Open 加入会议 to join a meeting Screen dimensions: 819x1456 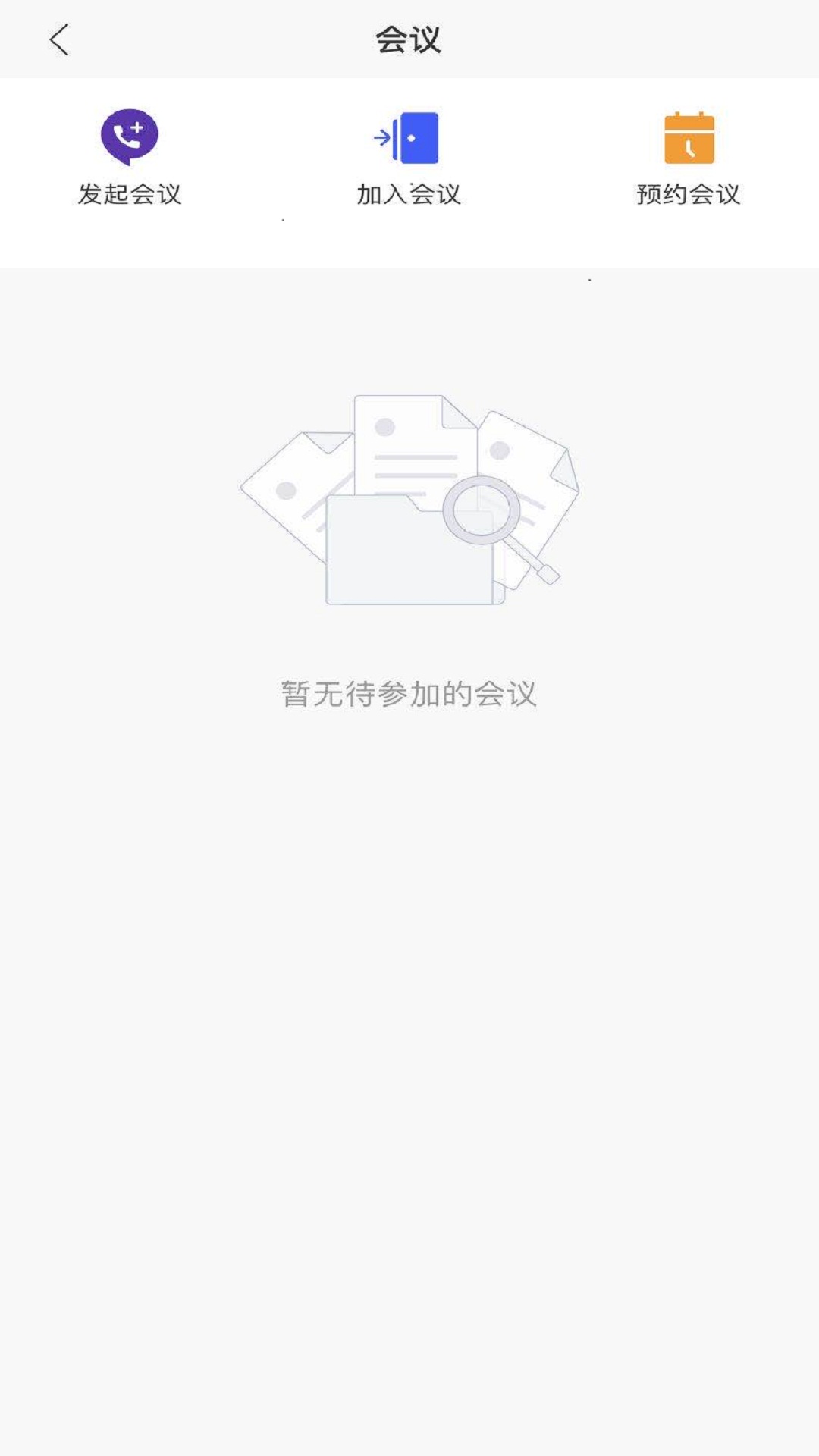click(409, 156)
